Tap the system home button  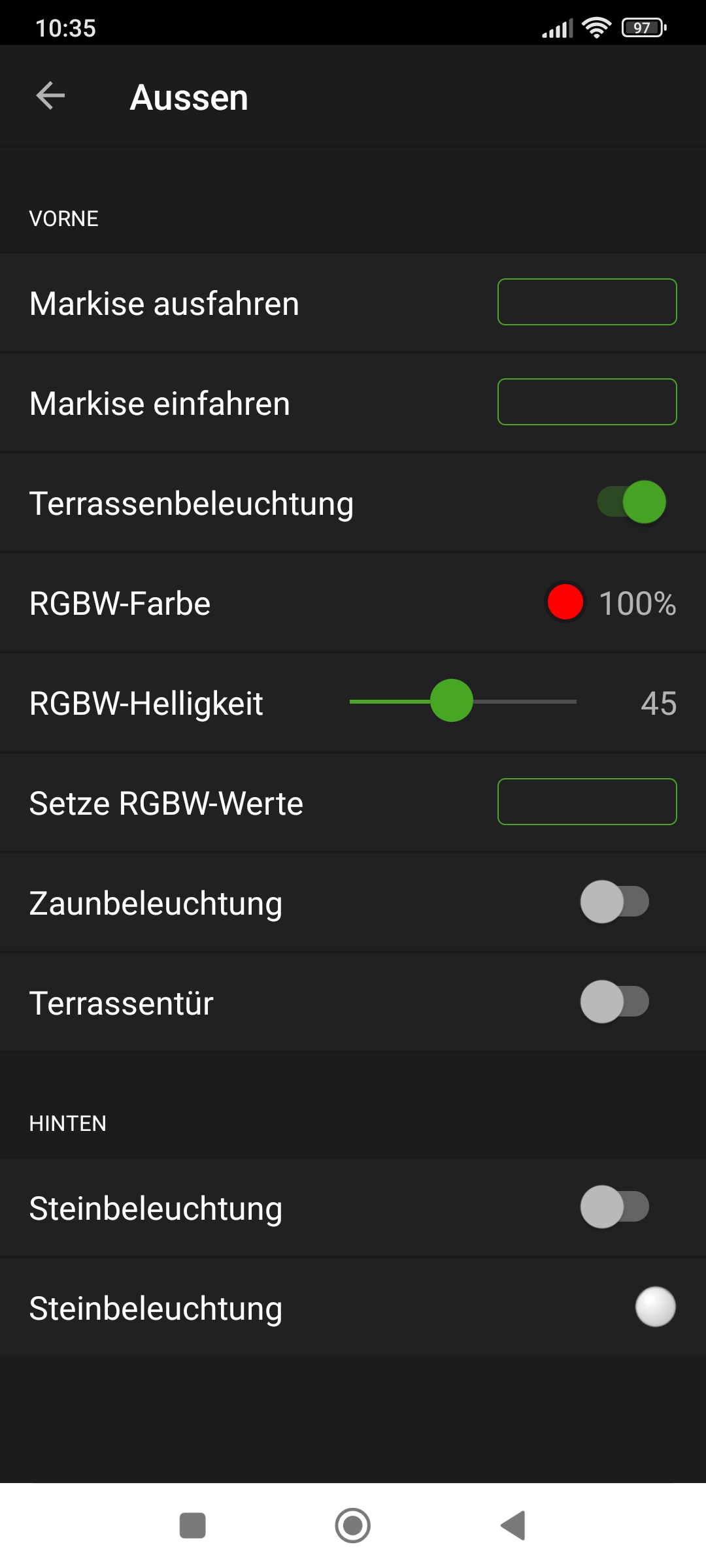point(353,1526)
